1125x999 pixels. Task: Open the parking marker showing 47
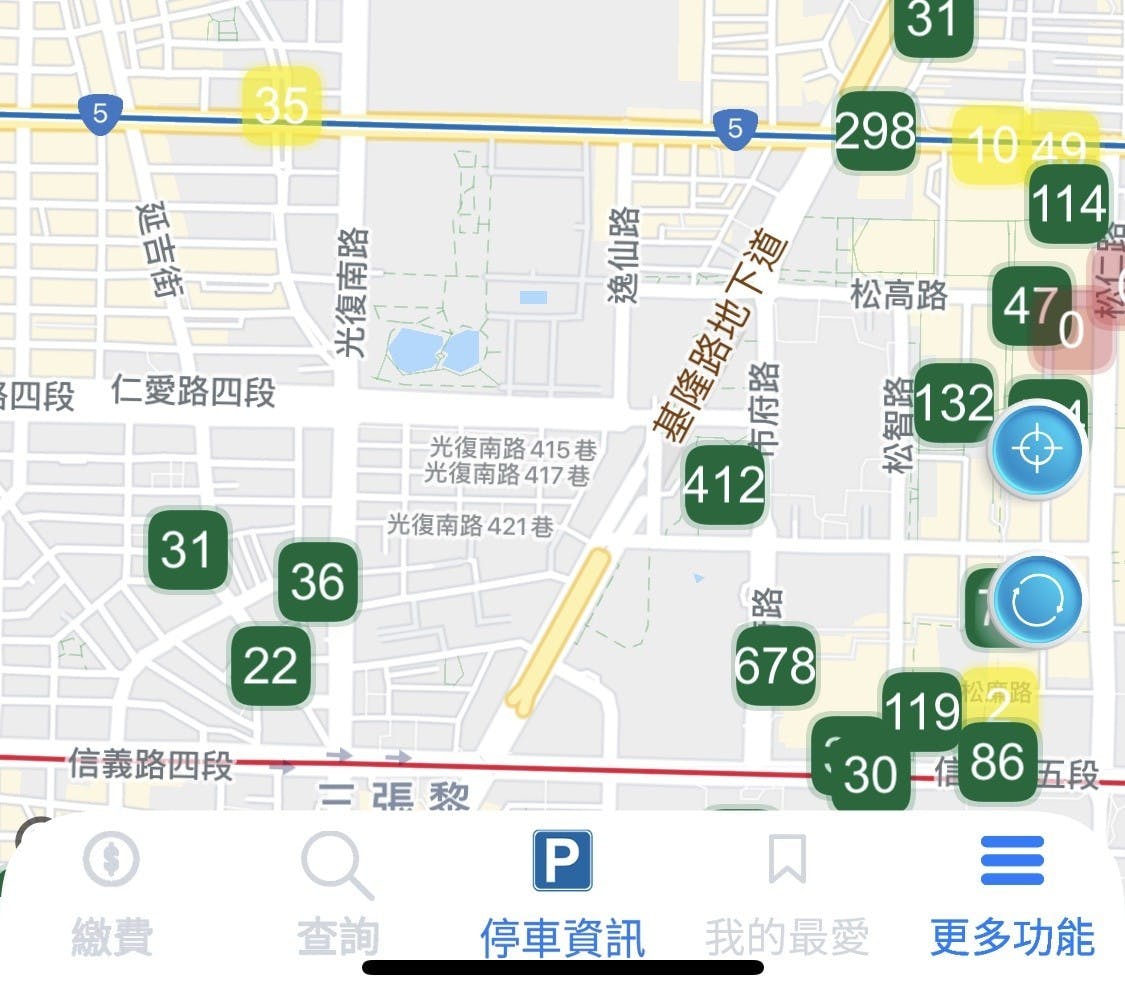[1026, 305]
